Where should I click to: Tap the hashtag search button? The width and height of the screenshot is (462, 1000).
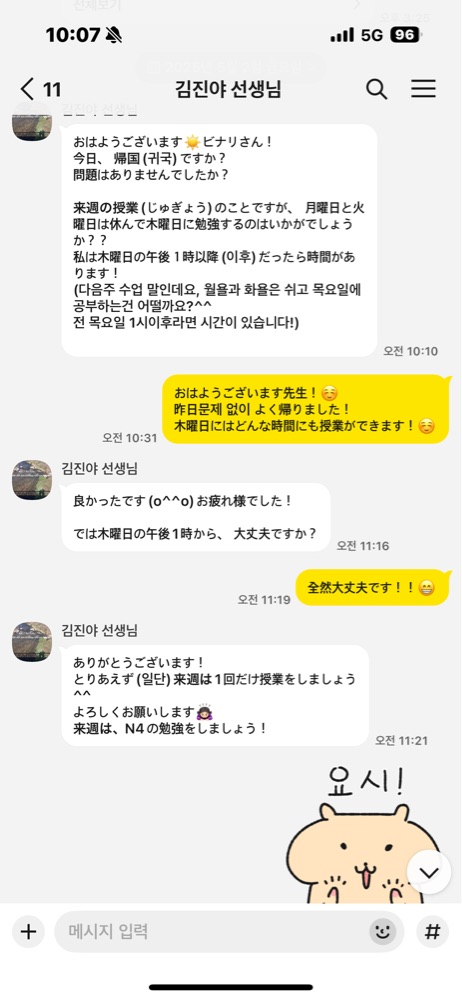(x=433, y=932)
